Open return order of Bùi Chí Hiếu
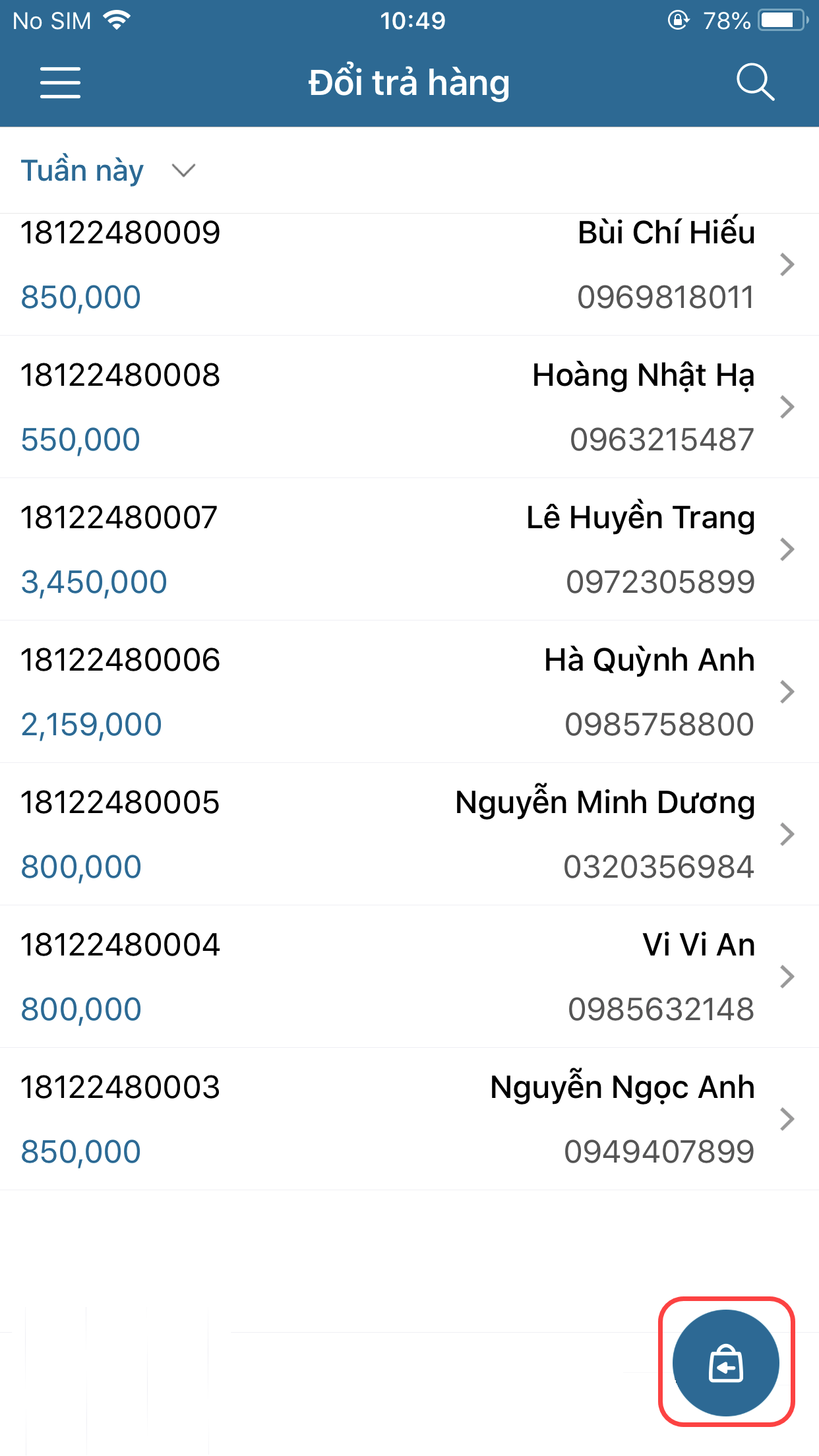The height and width of the screenshot is (1456, 819). coord(409,265)
